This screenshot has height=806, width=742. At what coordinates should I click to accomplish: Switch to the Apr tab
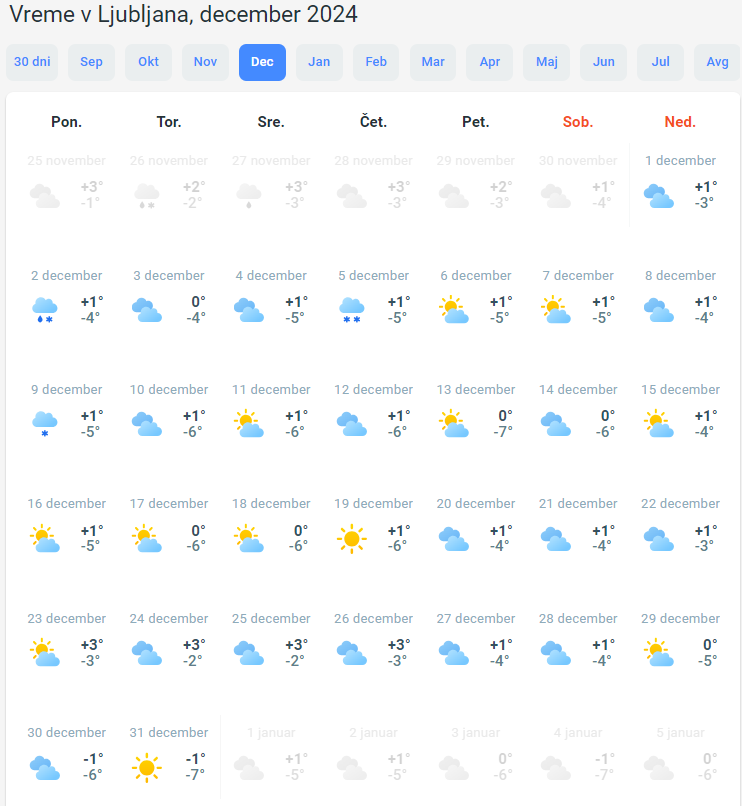click(x=490, y=62)
